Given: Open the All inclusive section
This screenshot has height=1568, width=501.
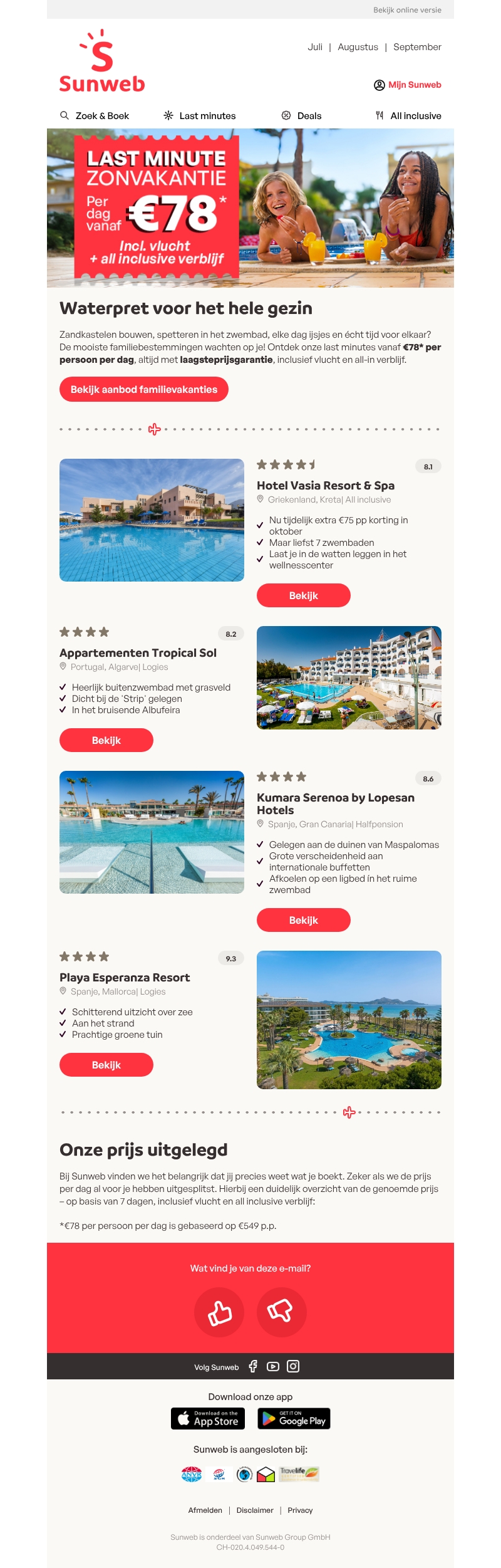Looking at the screenshot, I should point(408,116).
